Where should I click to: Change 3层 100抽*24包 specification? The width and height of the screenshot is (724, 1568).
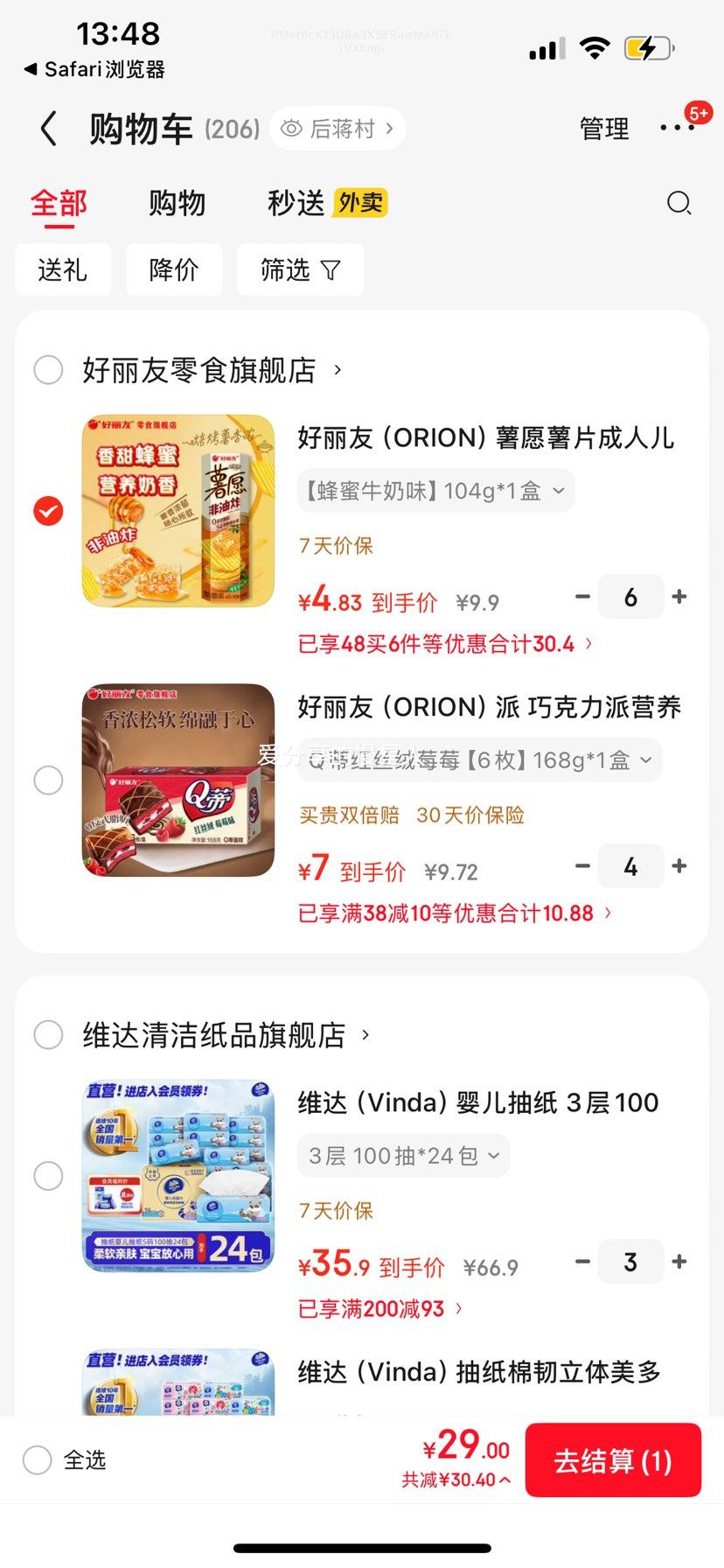point(403,1156)
